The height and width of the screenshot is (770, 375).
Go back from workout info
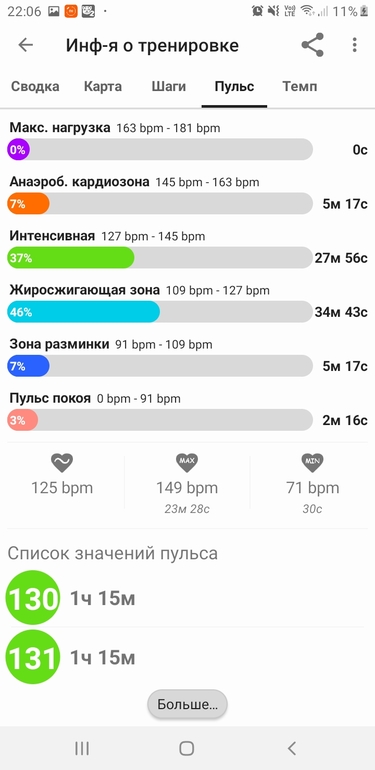26,45
